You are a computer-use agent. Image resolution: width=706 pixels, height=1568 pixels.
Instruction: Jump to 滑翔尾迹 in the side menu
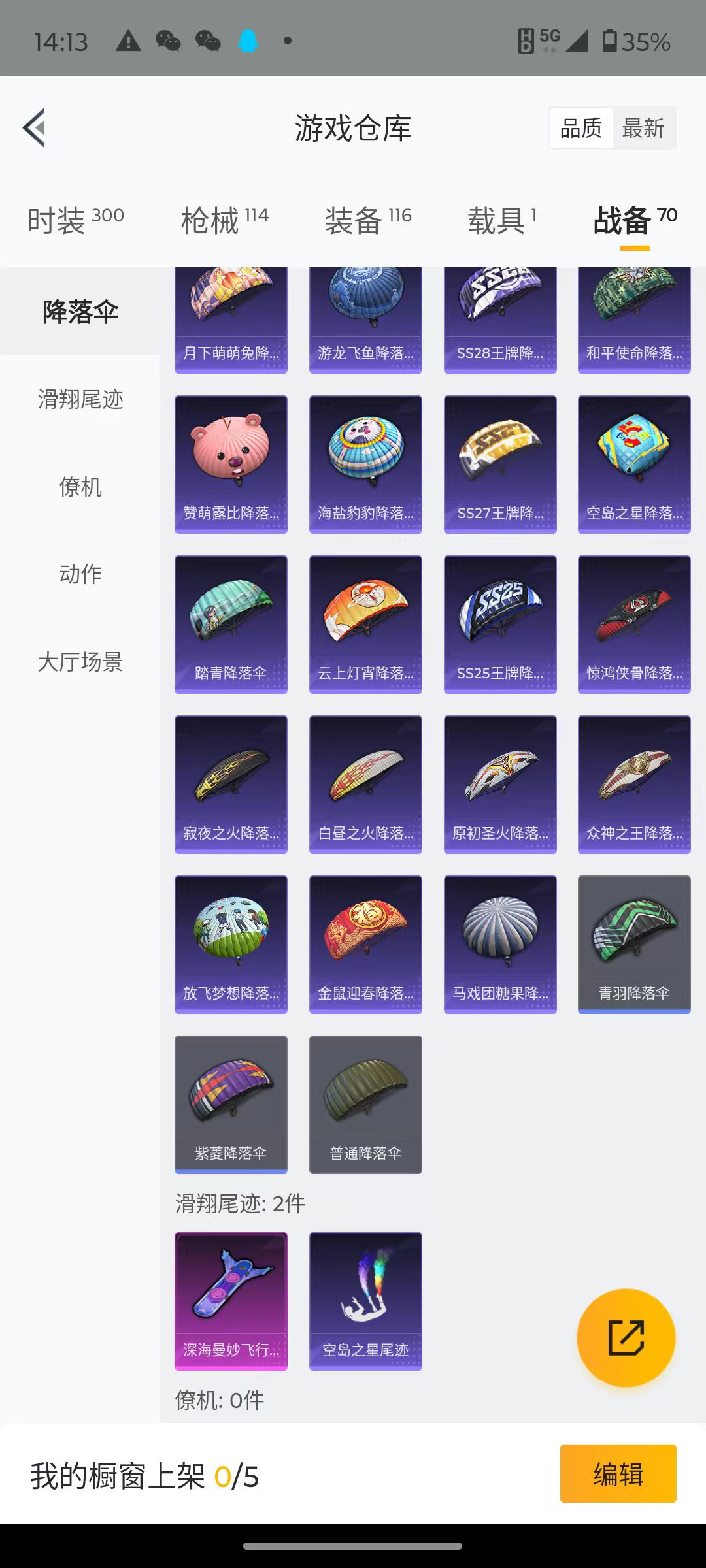tap(80, 399)
